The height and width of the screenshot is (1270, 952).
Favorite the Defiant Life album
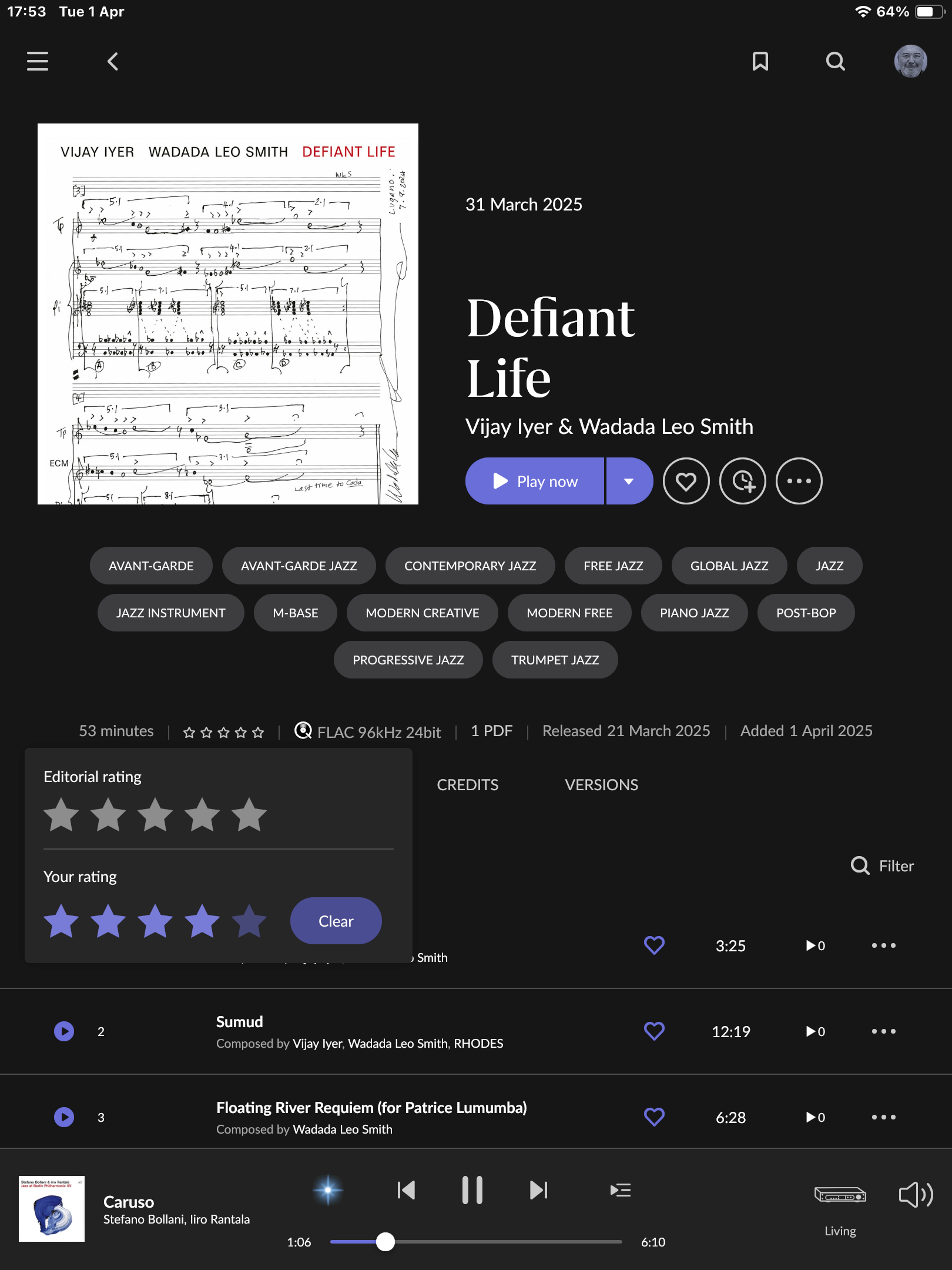[686, 481]
